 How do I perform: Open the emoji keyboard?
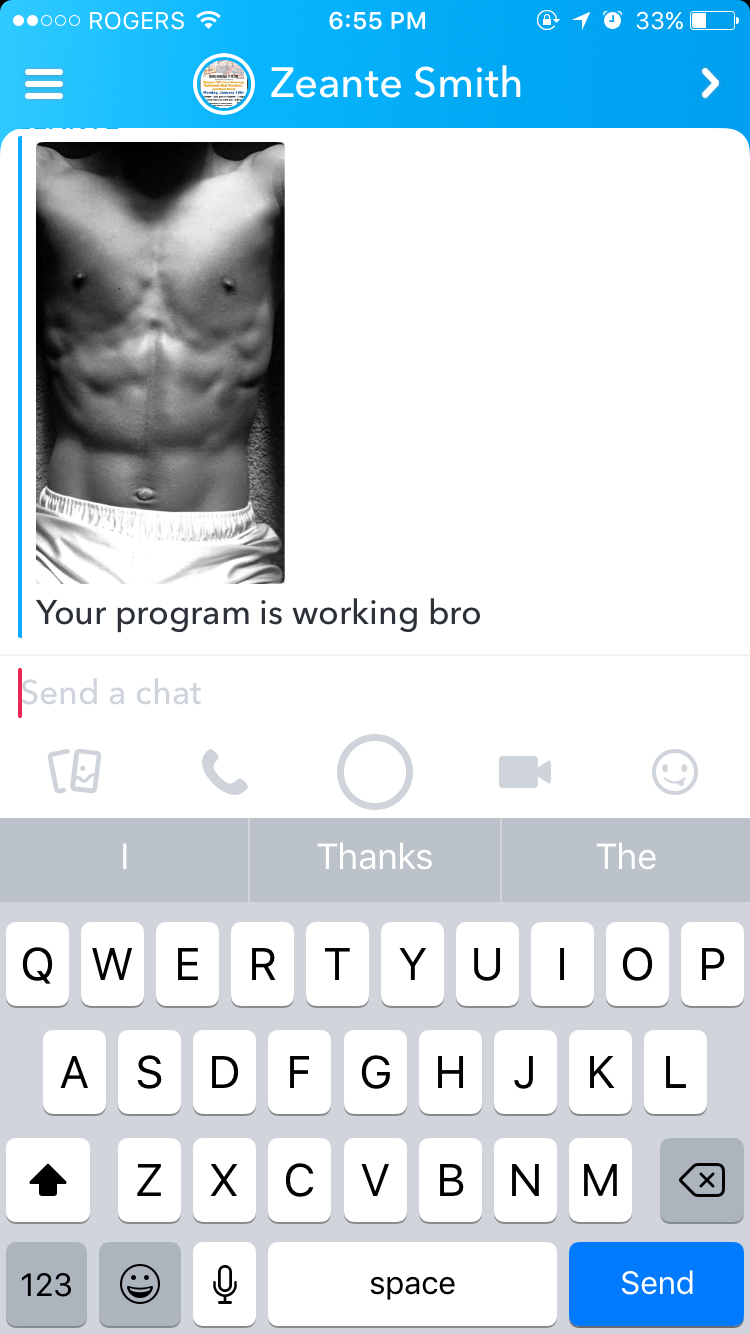tap(140, 1284)
